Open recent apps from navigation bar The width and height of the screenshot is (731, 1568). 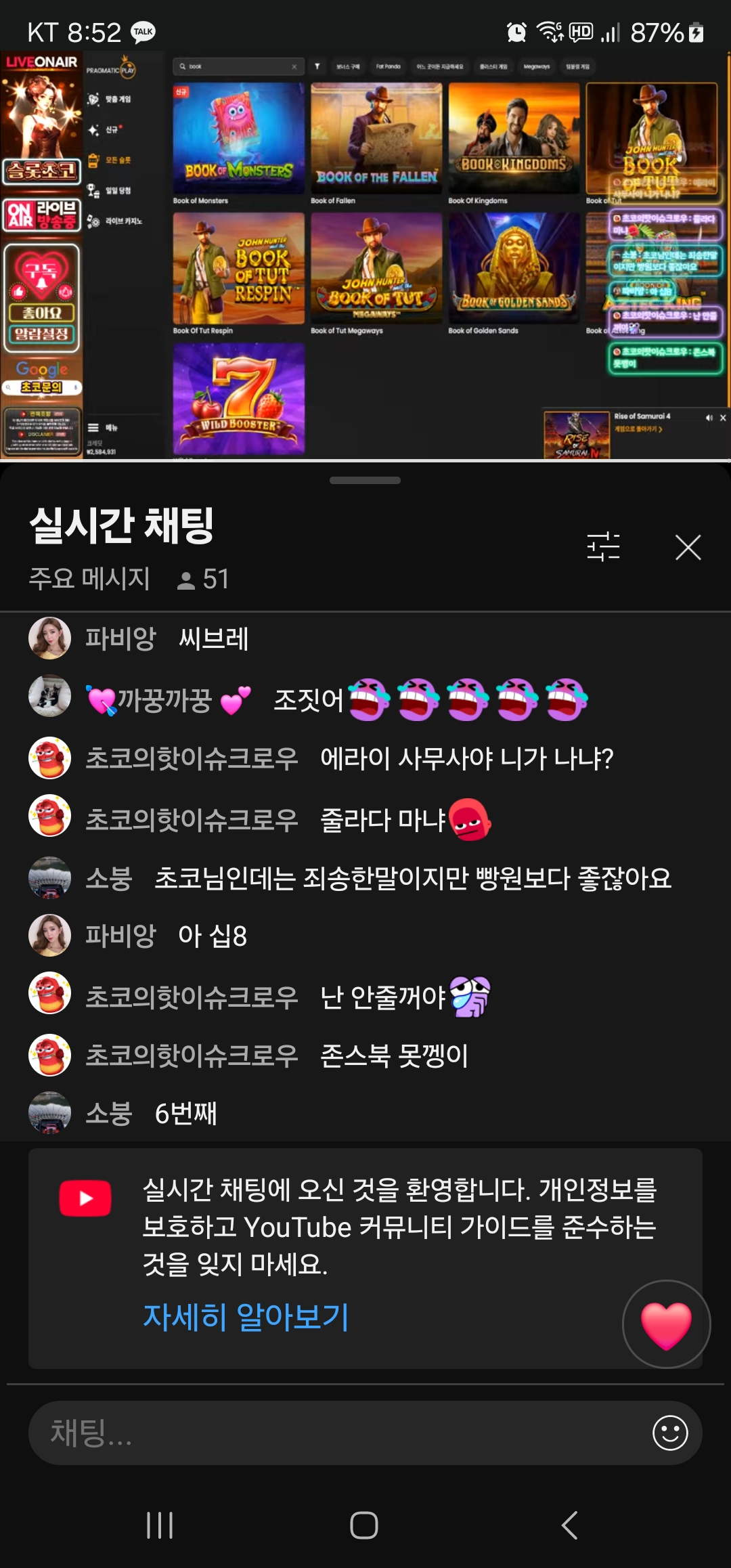point(160,1525)
